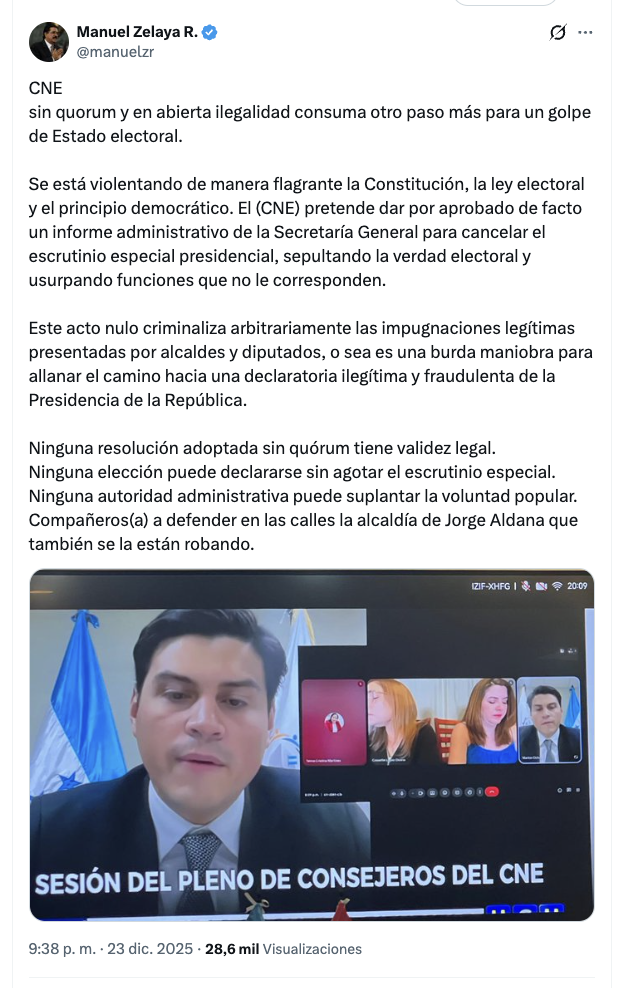Image resolution: width=620 pixels, height=988 pixels.
Task: Open the post's three-dot overflow menu
Action: click(x=585, y=33)
